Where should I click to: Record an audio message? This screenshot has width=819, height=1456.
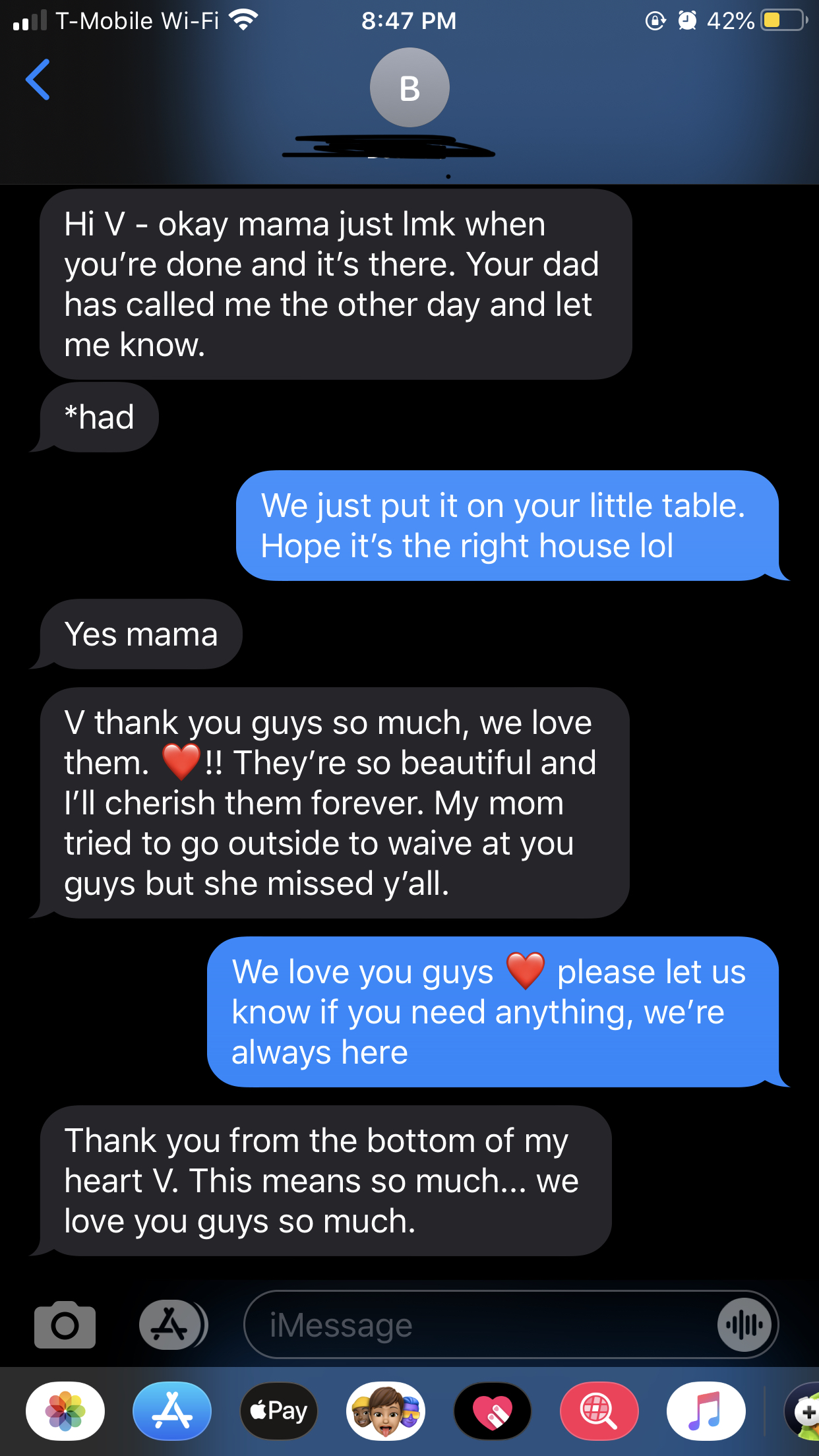pos(744,1325)
